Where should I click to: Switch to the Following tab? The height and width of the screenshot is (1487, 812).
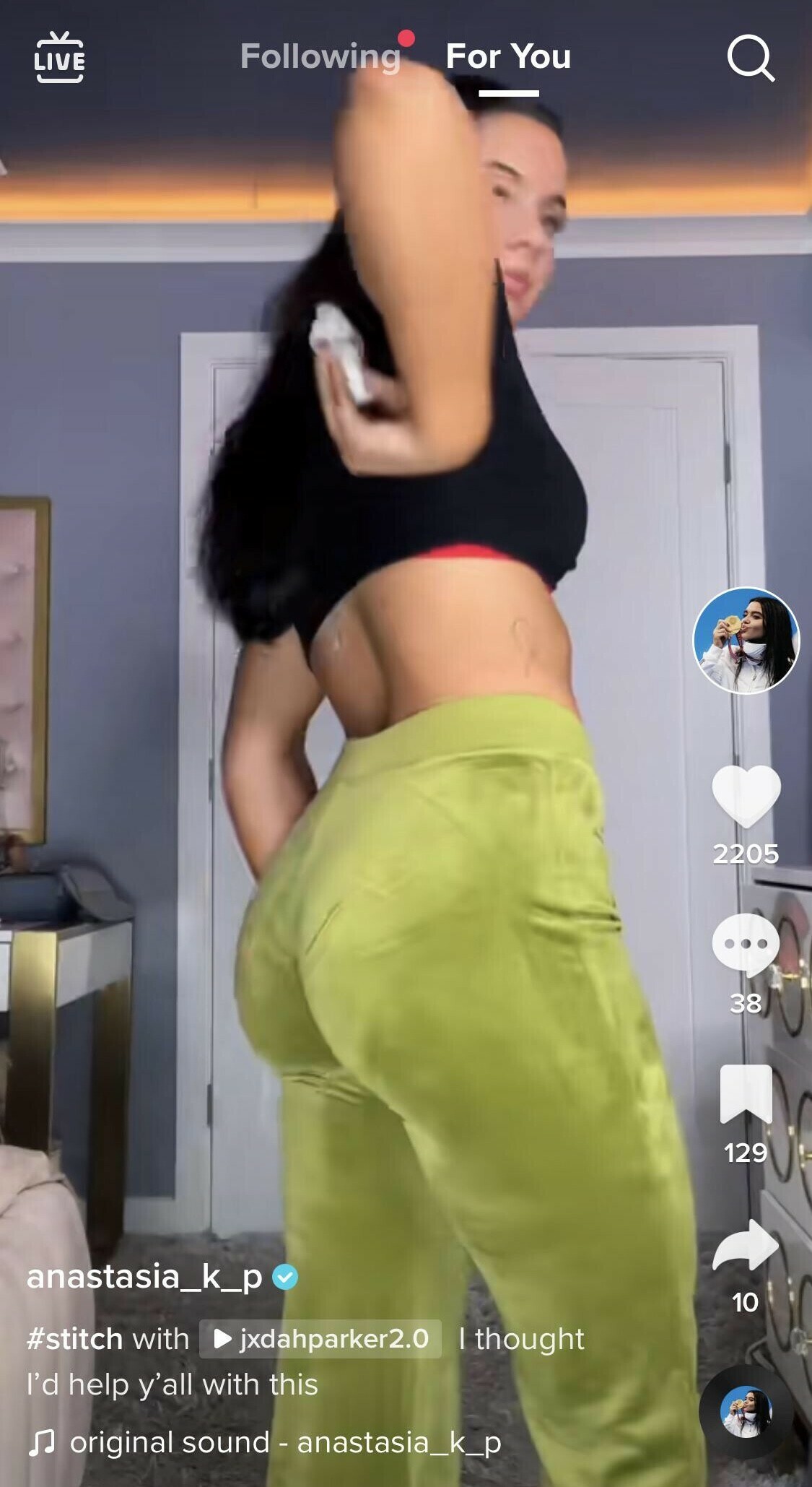tap(320, 56)
